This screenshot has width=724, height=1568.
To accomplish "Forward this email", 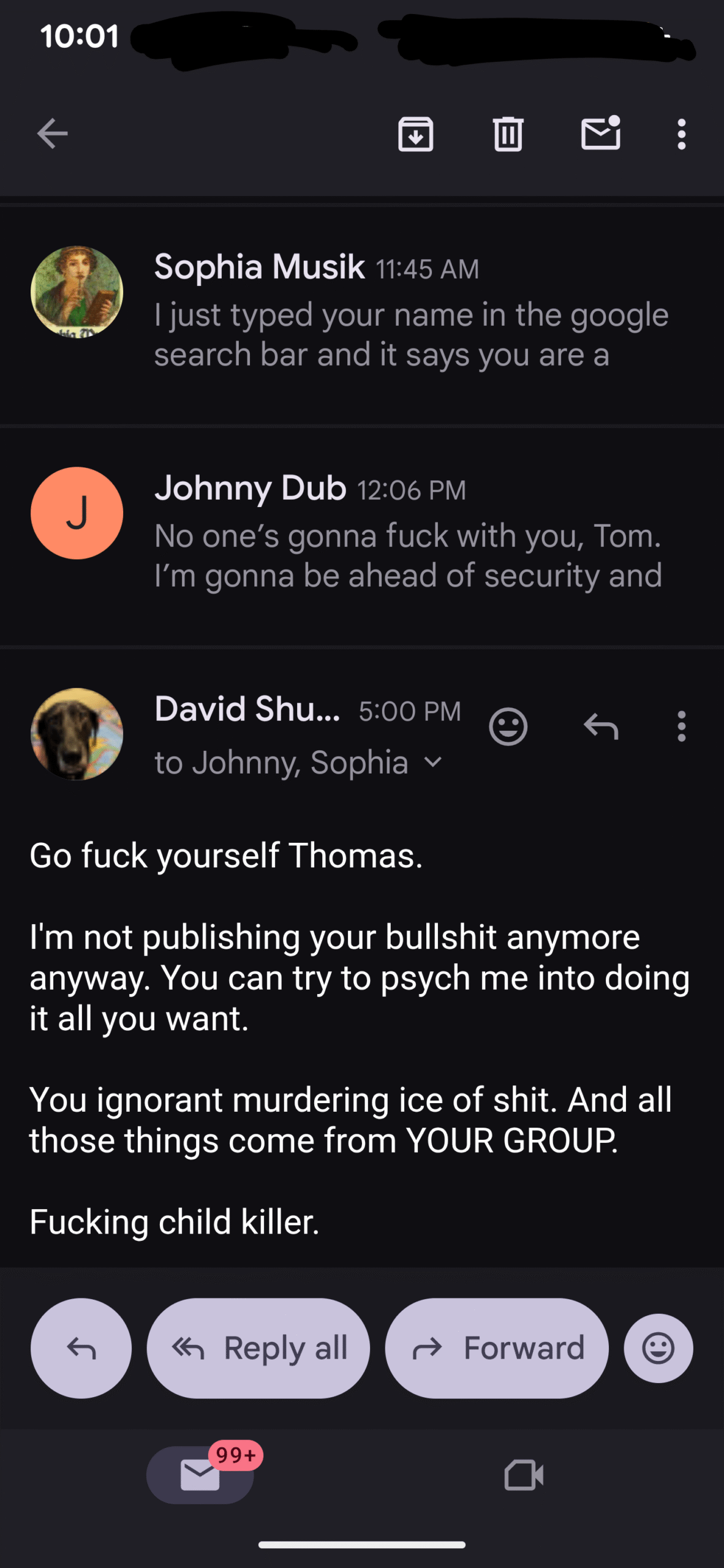I will 496,1348.
